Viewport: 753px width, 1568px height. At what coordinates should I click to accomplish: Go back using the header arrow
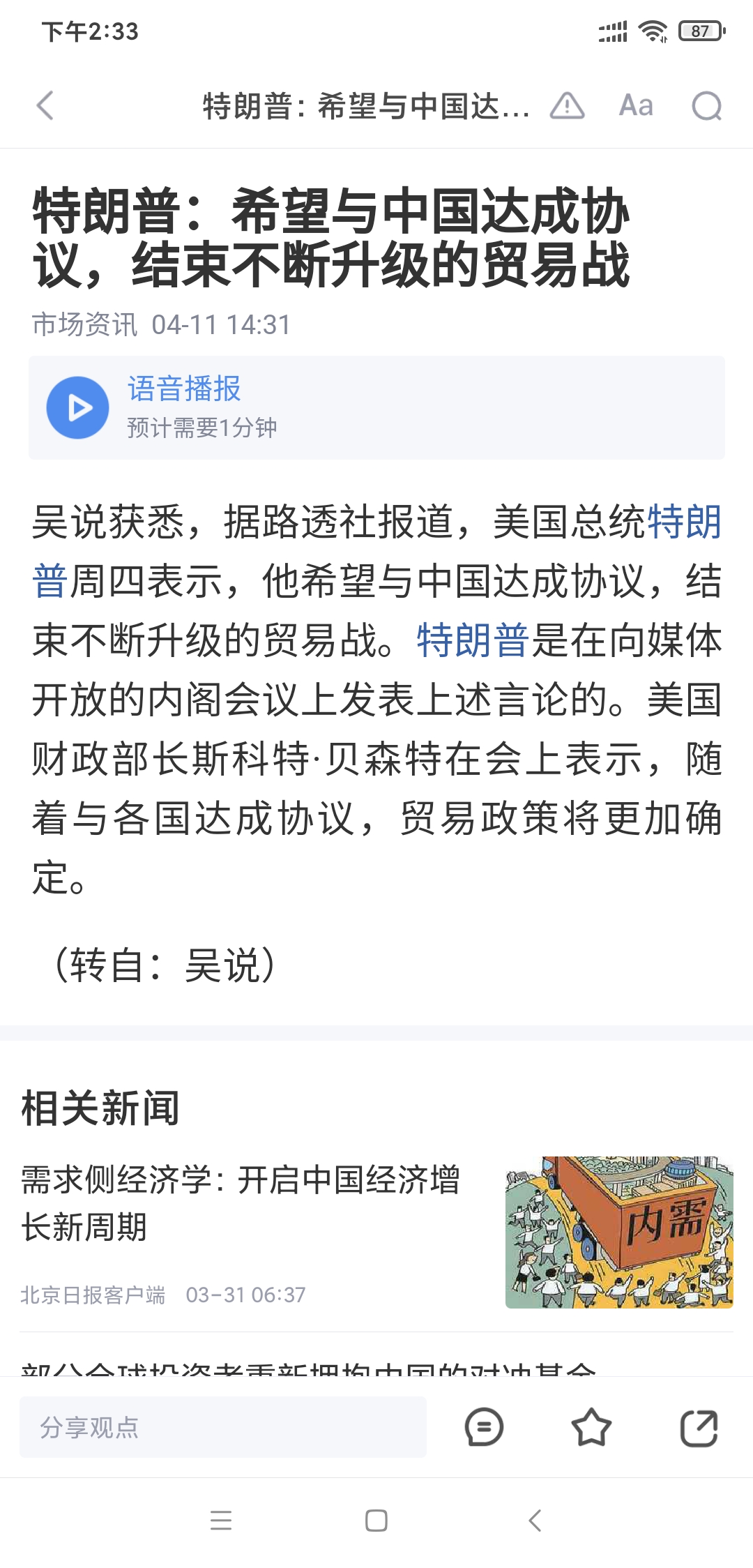coord(45,106)
